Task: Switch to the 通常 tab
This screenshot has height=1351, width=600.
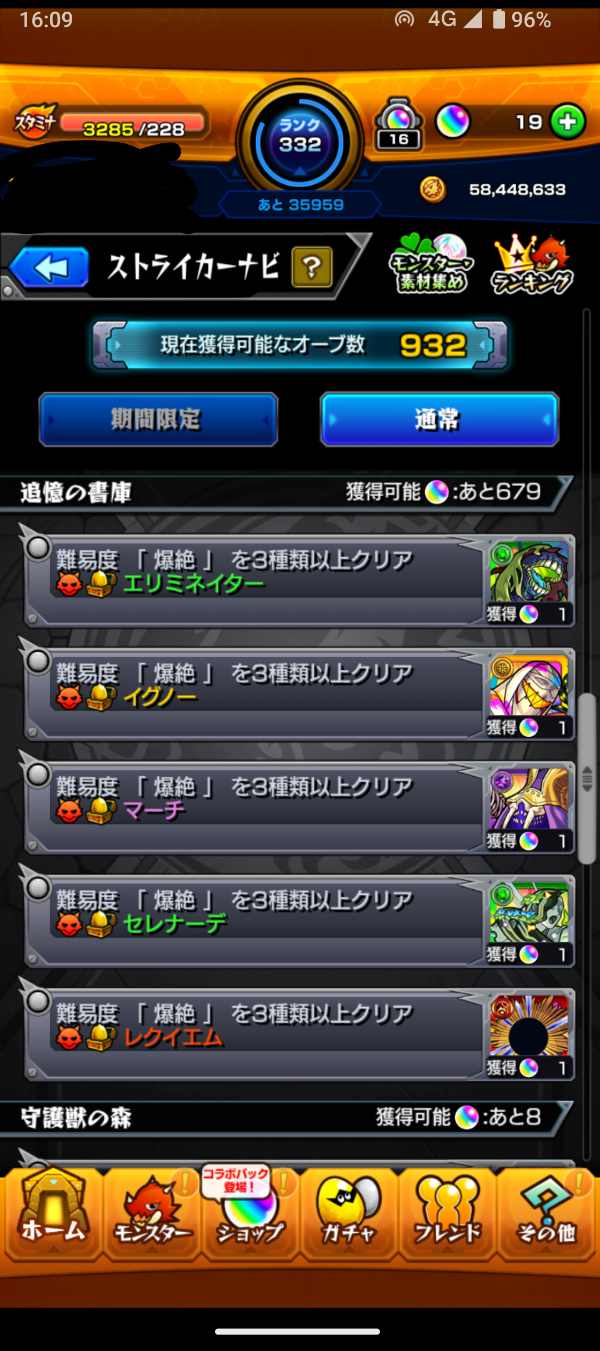Action: [439, 419]
